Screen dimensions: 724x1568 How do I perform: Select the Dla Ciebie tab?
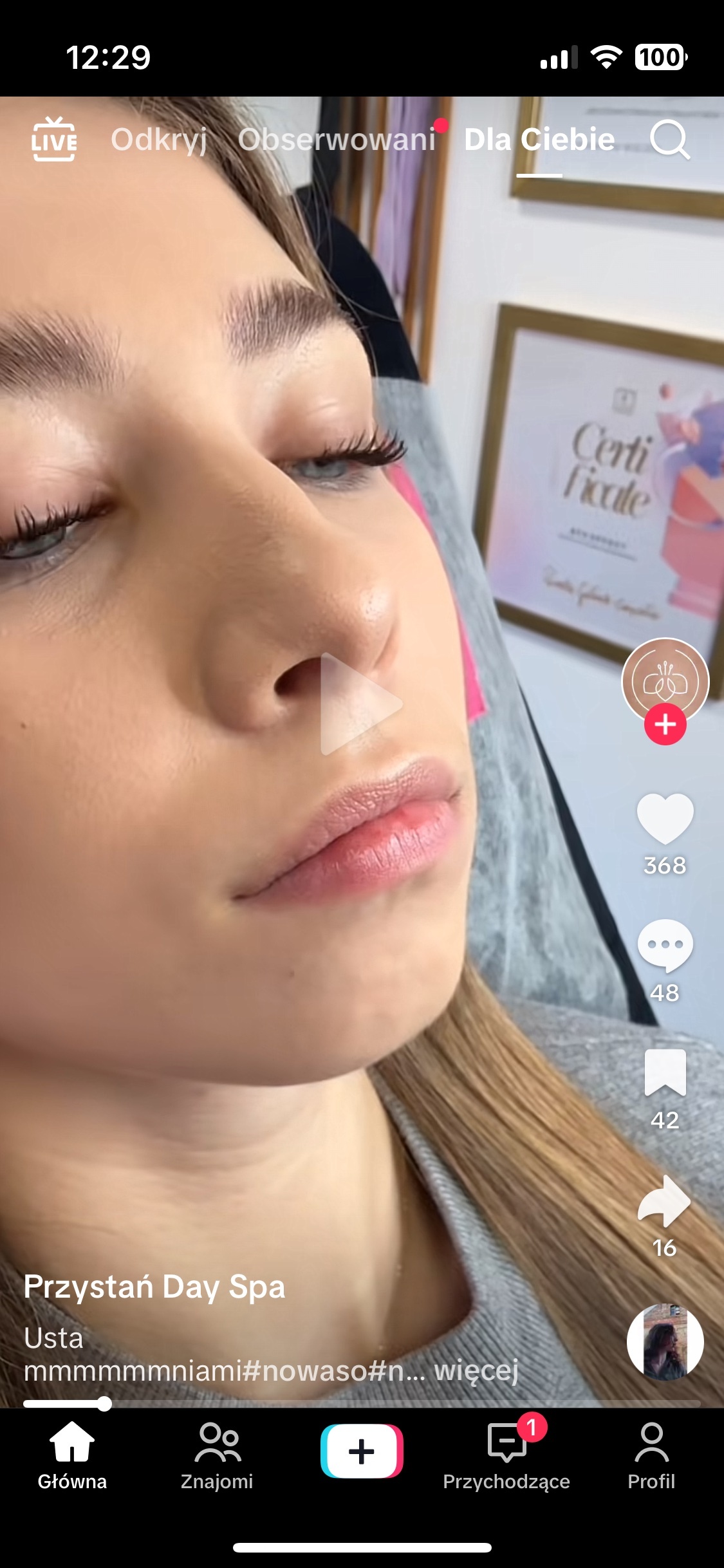point(539,140)
